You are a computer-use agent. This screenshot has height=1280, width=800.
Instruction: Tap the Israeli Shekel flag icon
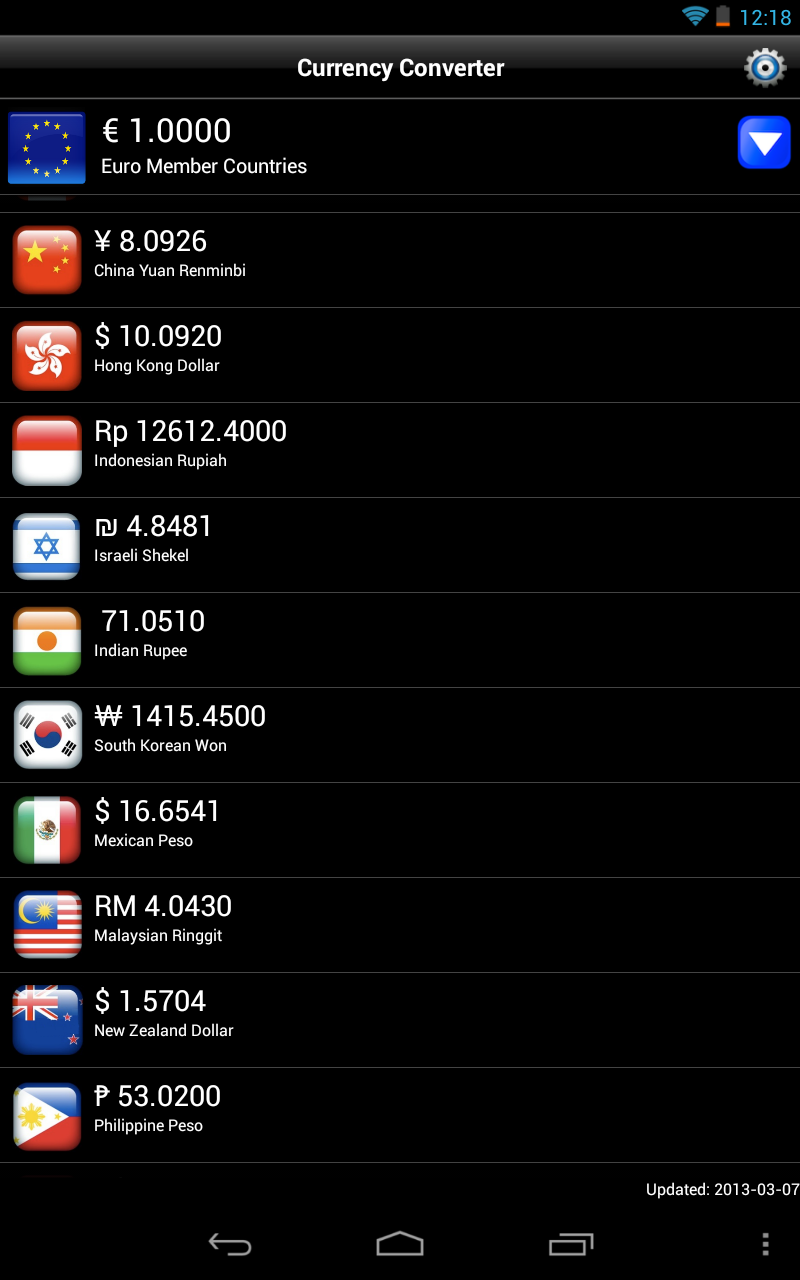click(x=46, y=546)
